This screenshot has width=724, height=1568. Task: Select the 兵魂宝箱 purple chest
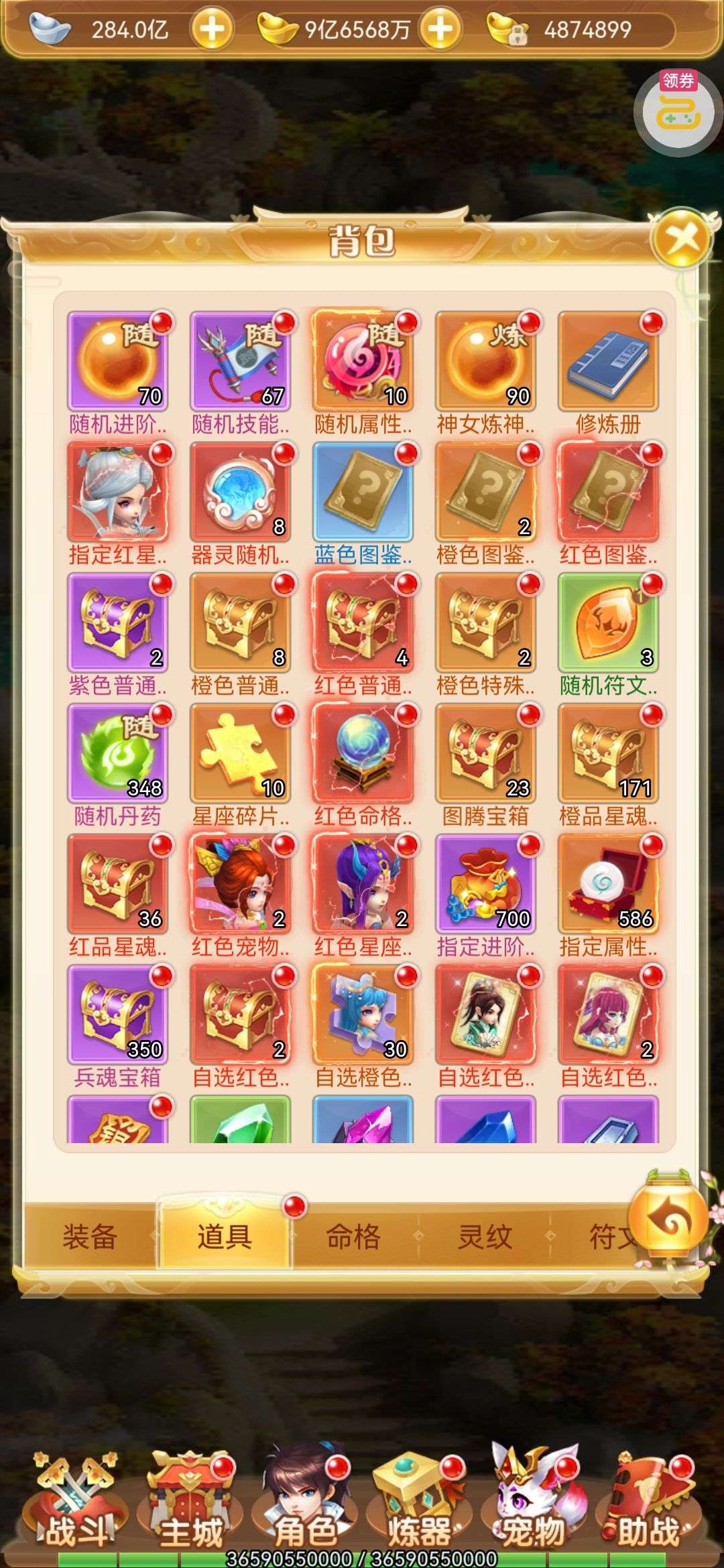pyautogui.click(x=118, y=1015)
